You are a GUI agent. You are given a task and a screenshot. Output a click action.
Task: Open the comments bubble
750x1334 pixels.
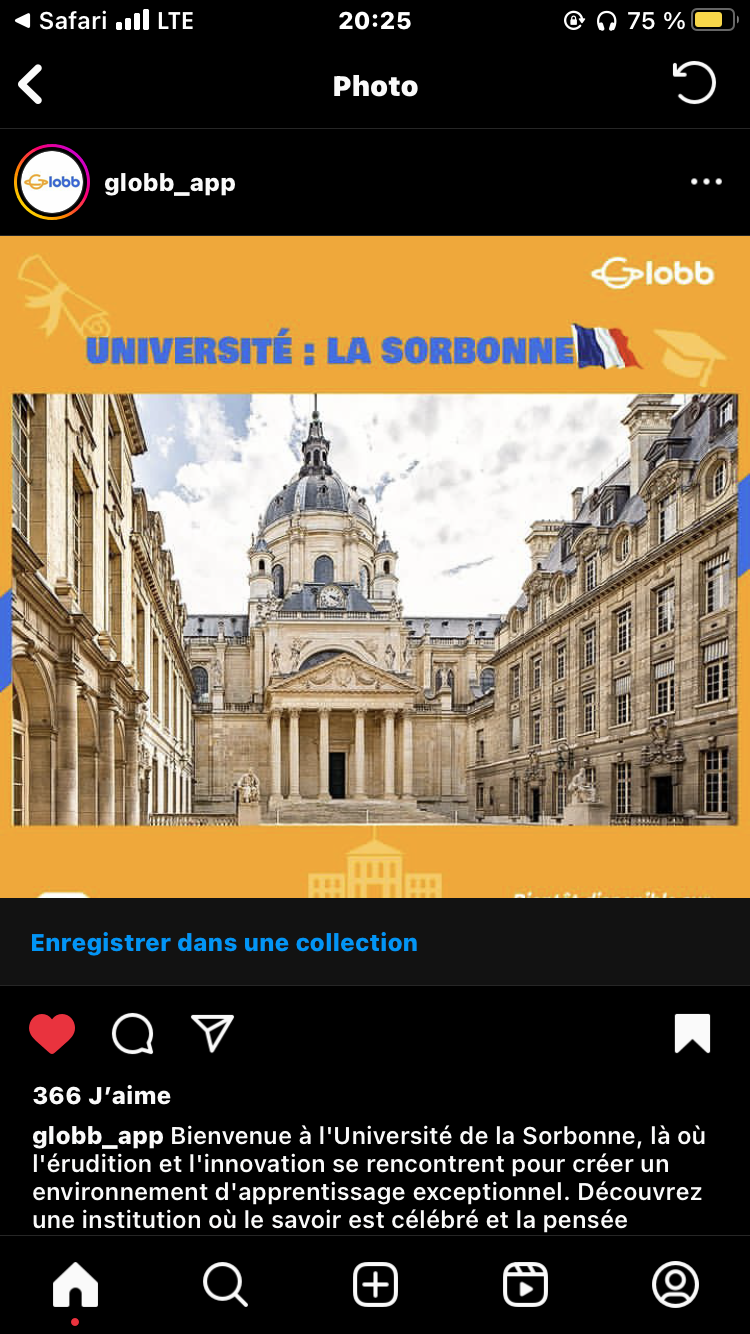132,1034
